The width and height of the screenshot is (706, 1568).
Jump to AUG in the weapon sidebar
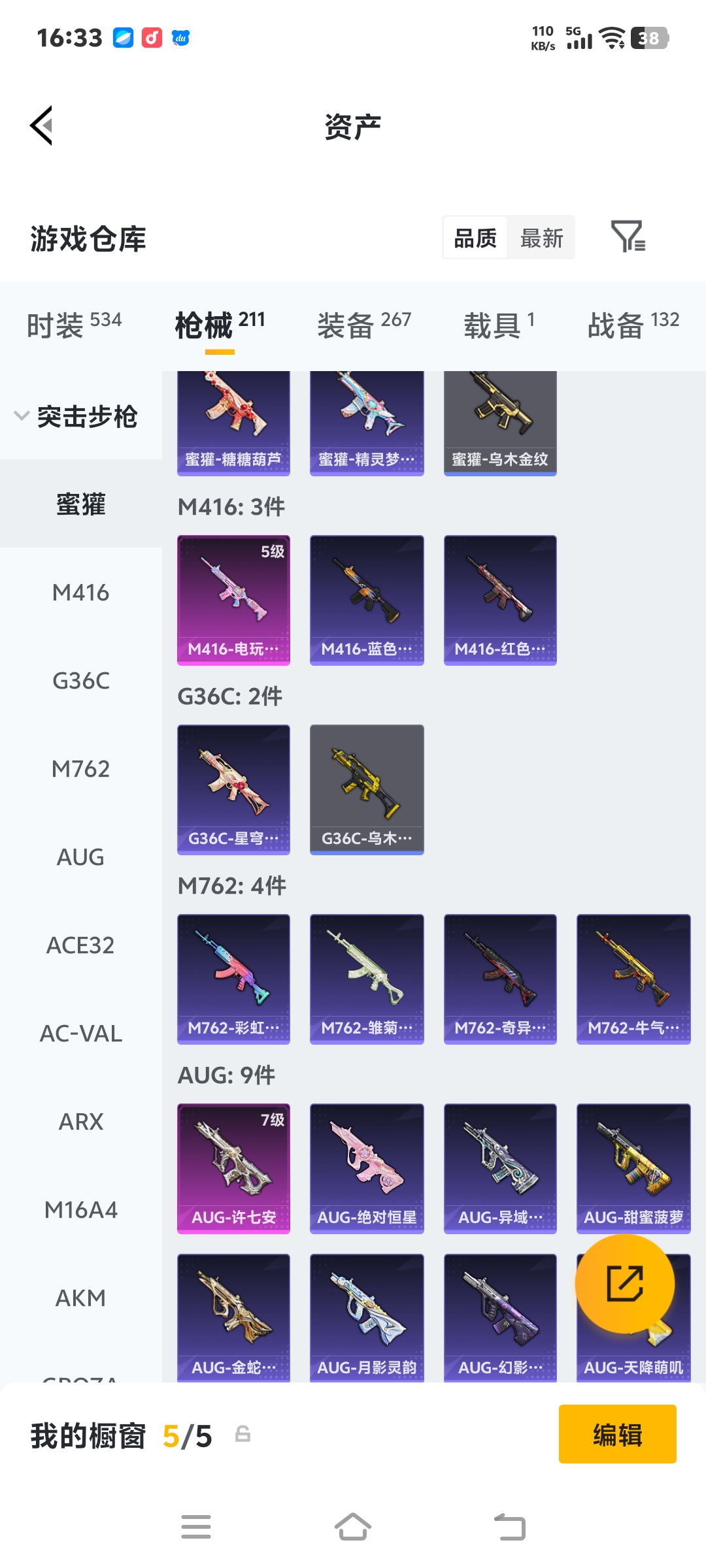(80, 857)
